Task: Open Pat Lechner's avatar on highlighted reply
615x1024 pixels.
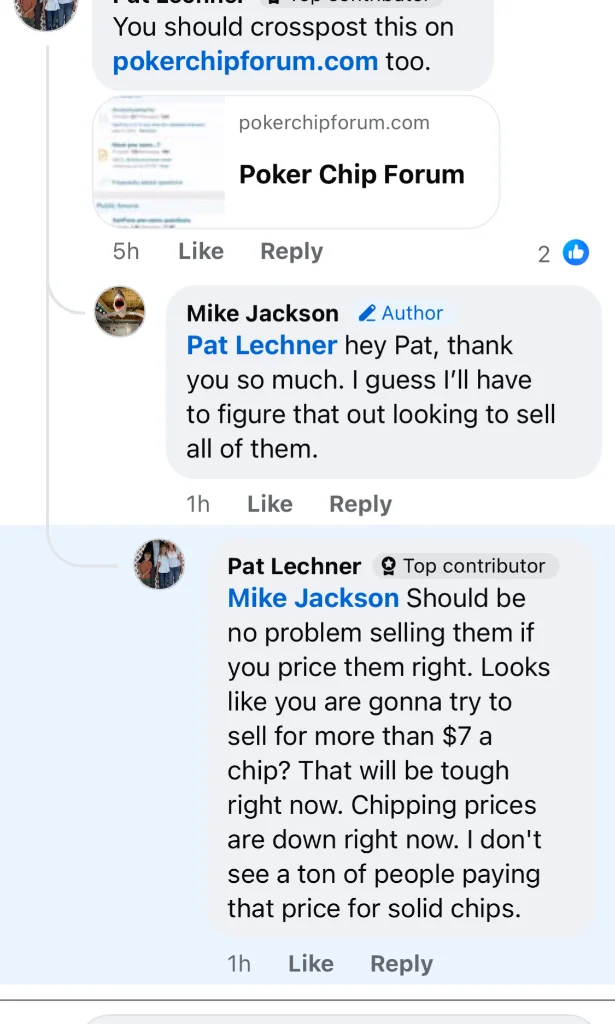Action: click(159, 564)
